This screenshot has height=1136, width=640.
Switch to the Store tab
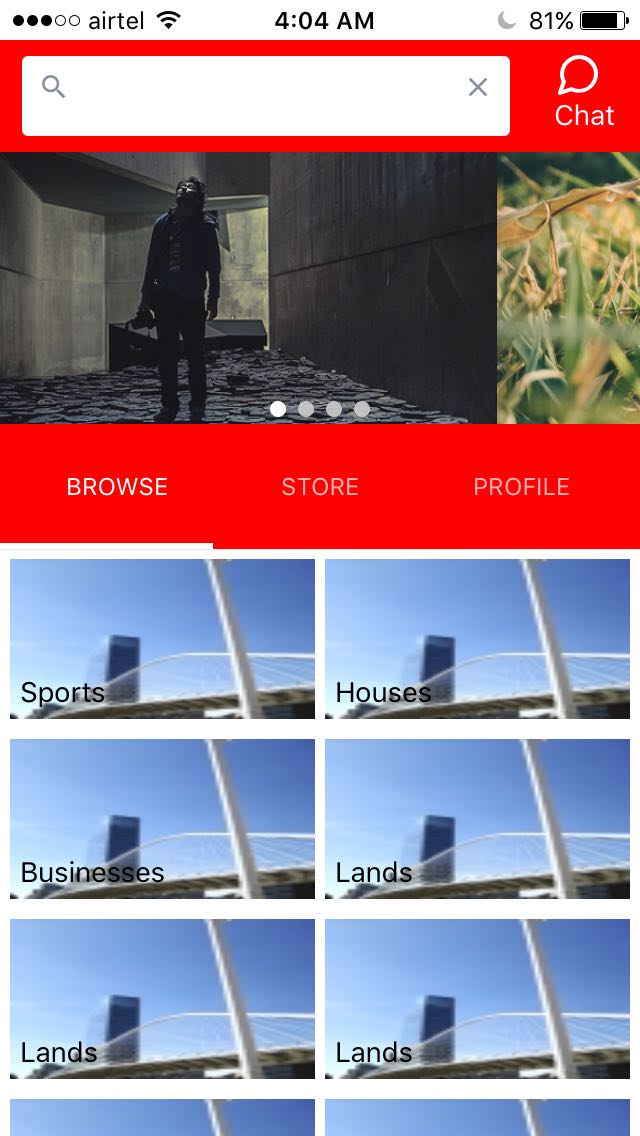pyautogui.click(x=320, y=487)
